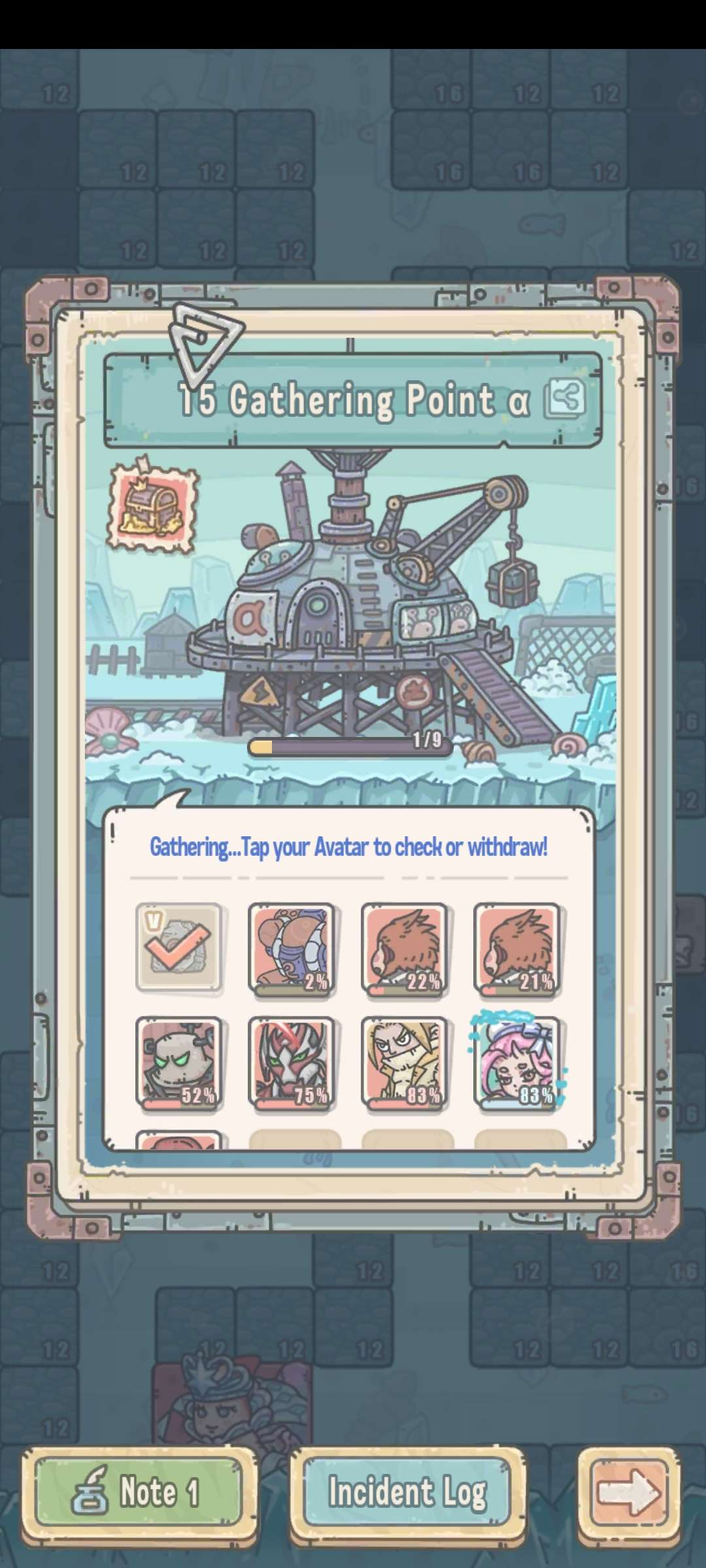Screen dimensions: 706x1568
Task: Tap your checked avatar to withdraw
Action: point(178,947)
